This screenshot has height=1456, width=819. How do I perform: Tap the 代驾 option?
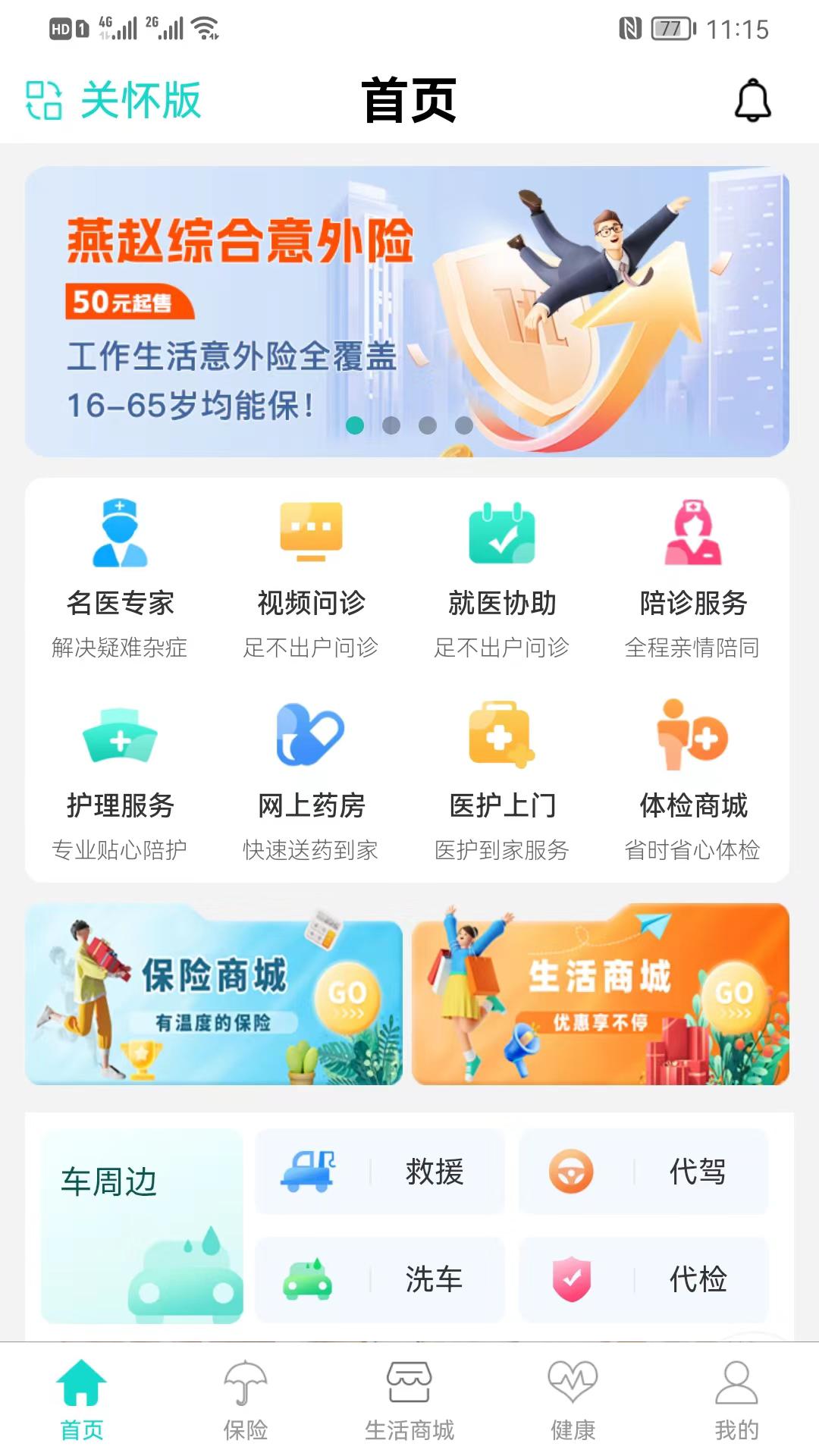coord(644,1172)
